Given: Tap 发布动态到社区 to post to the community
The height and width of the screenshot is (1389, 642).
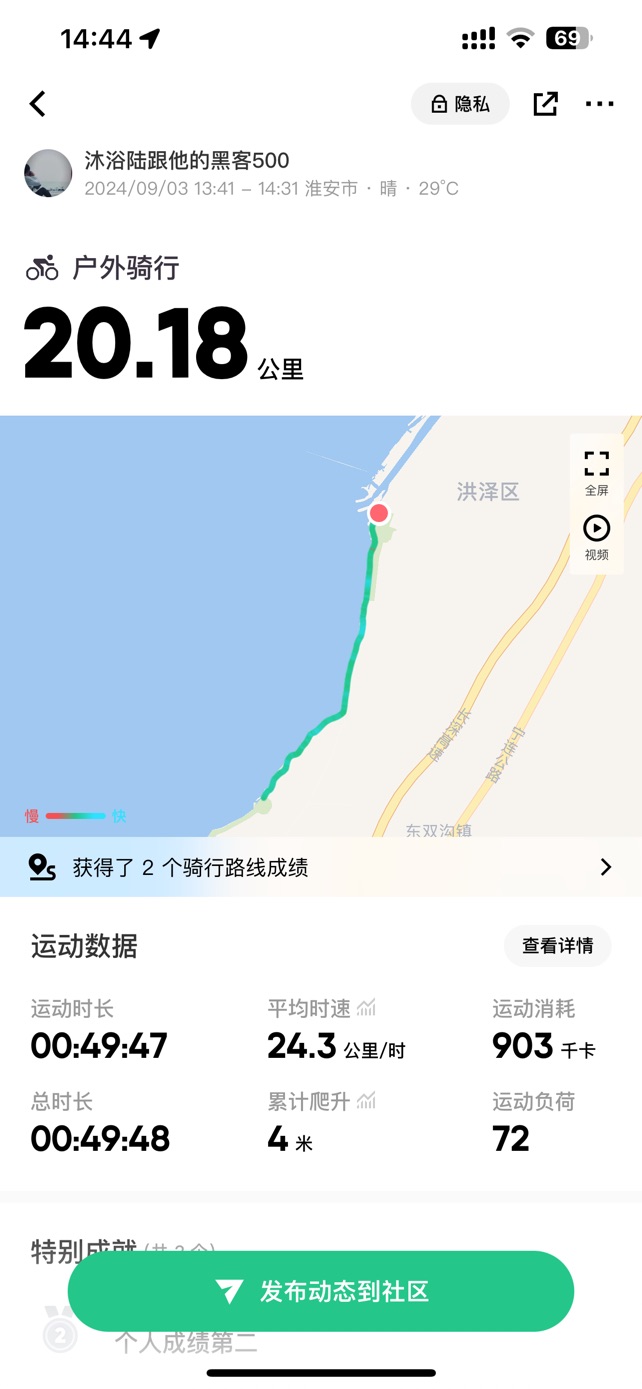Looking at the screenshot, I should pyautogui.click(x=321, y=1291).
